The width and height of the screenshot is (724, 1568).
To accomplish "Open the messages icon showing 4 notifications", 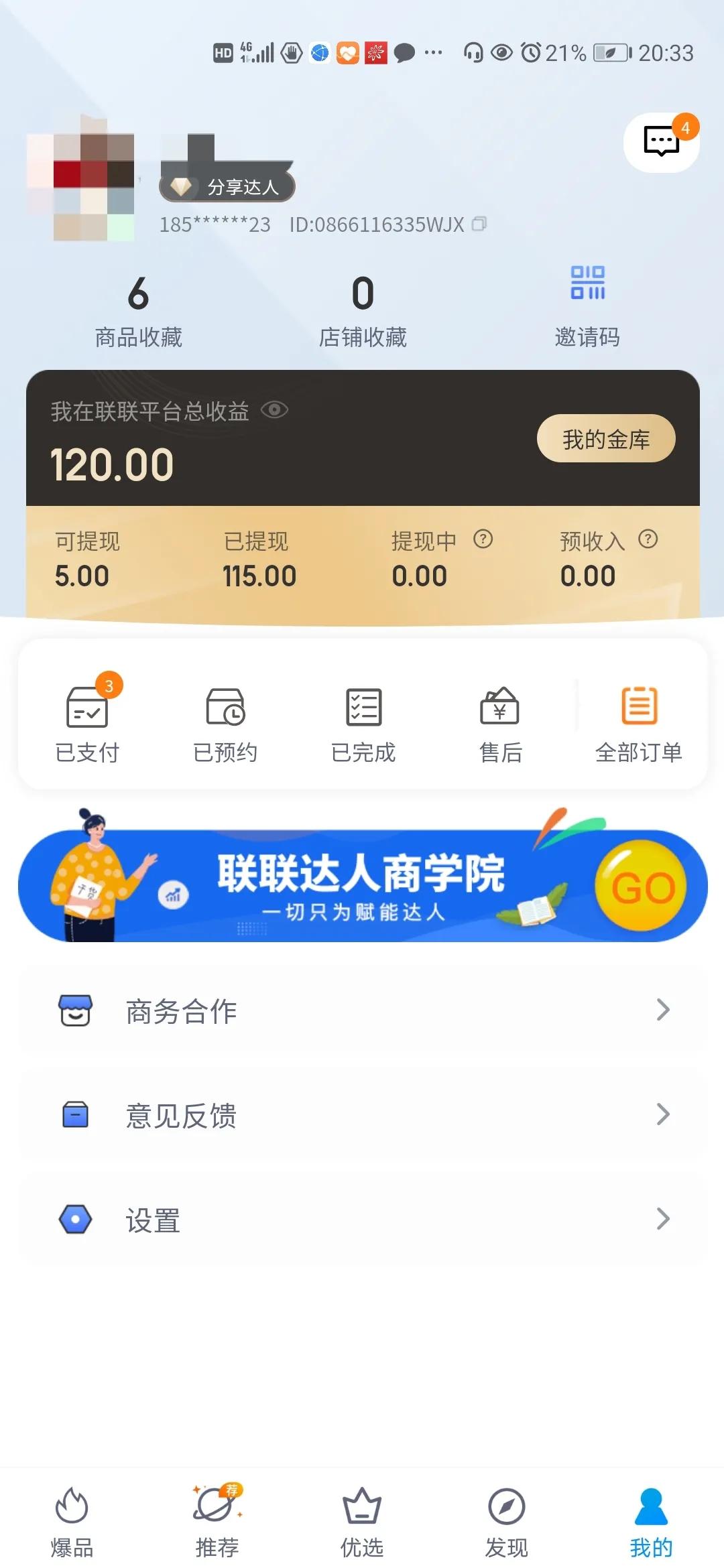I will pyautogui.click(x=662, y=143).
